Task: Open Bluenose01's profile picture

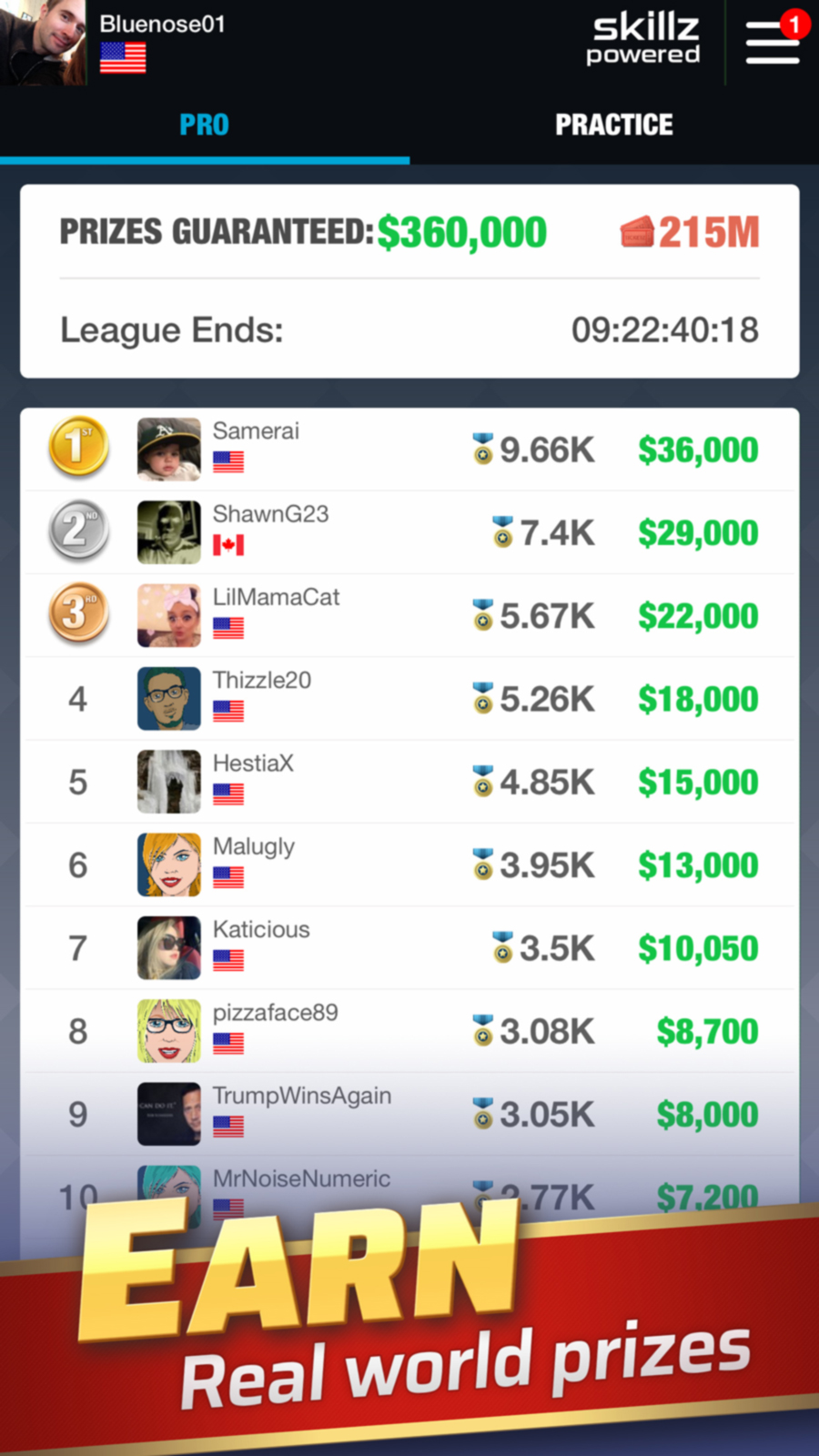Action: click(44, 43)
